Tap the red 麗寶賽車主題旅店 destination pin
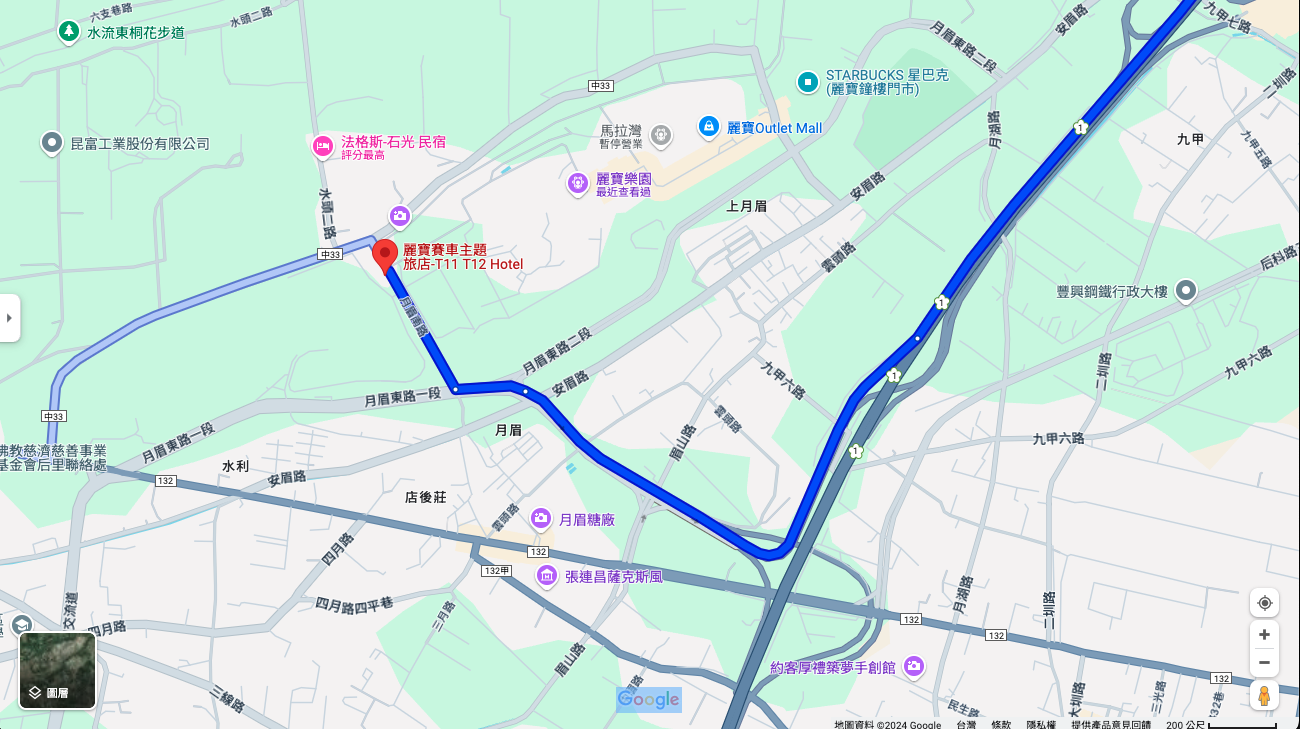 click(385, 255)
